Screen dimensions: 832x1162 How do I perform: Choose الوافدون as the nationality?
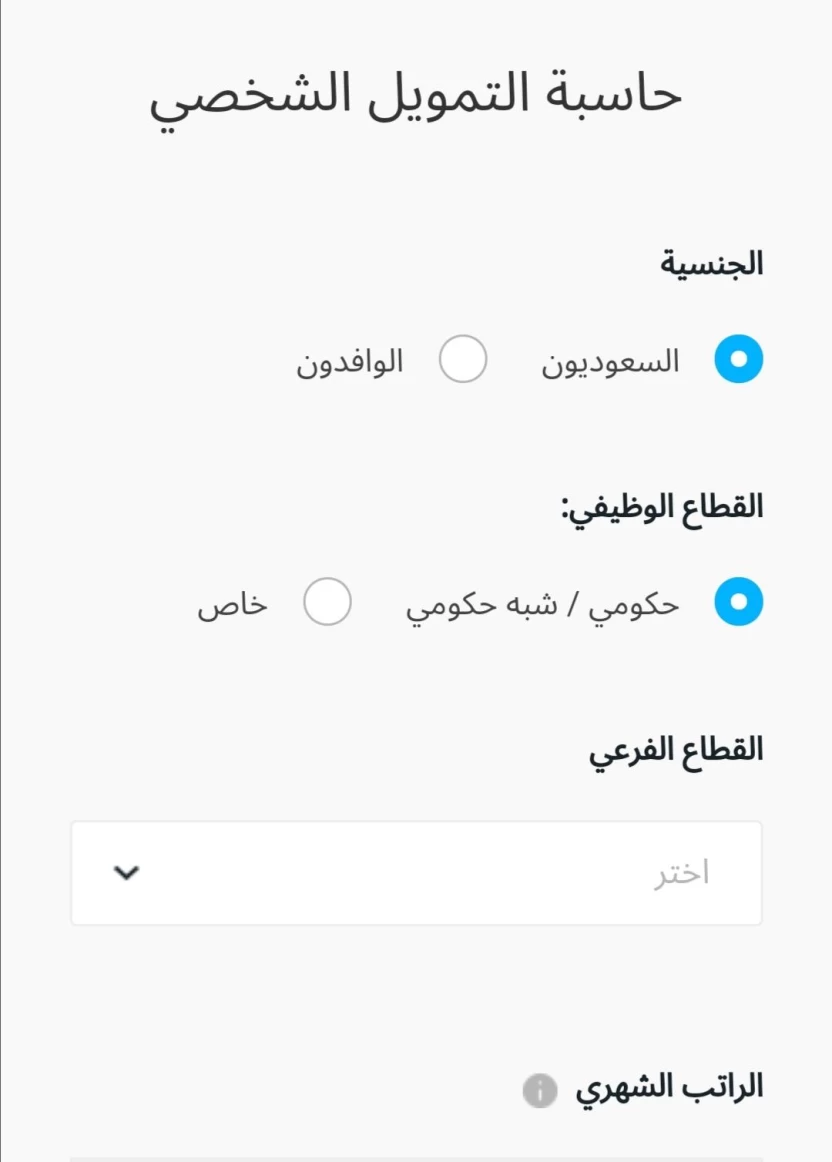point(463,360)
